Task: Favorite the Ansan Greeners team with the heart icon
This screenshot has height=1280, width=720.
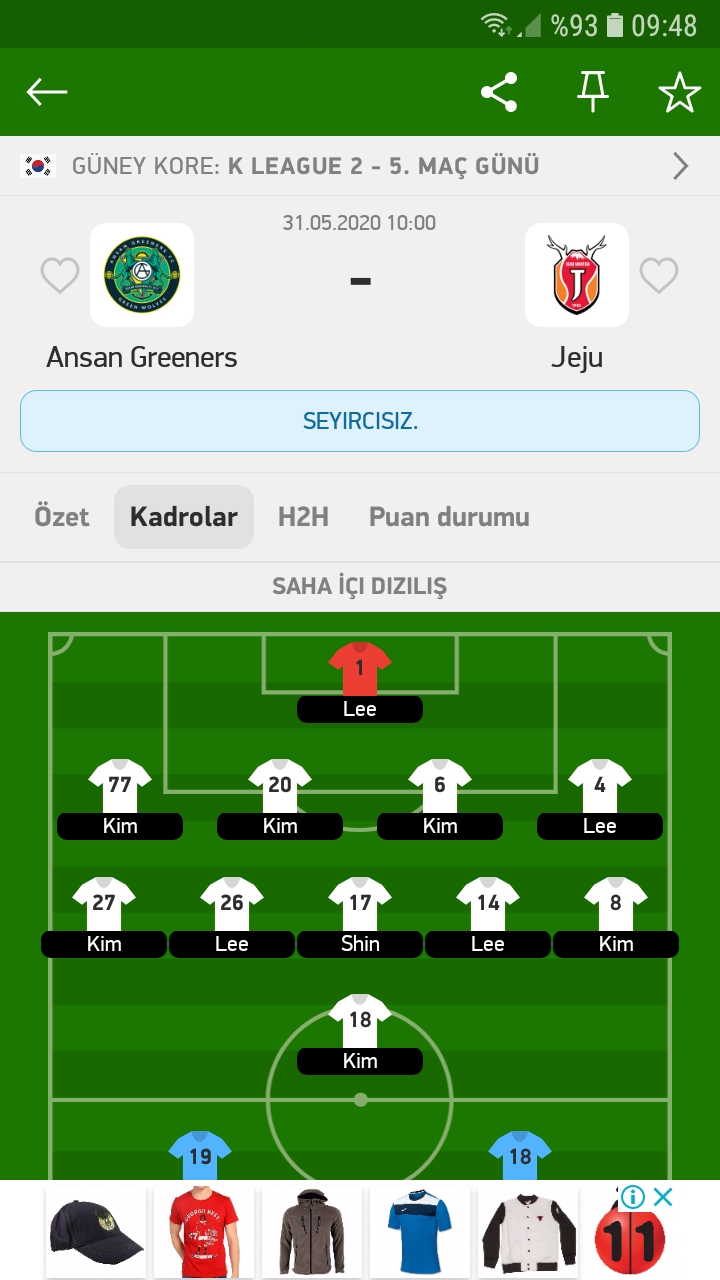Action: tap(60, 275)
